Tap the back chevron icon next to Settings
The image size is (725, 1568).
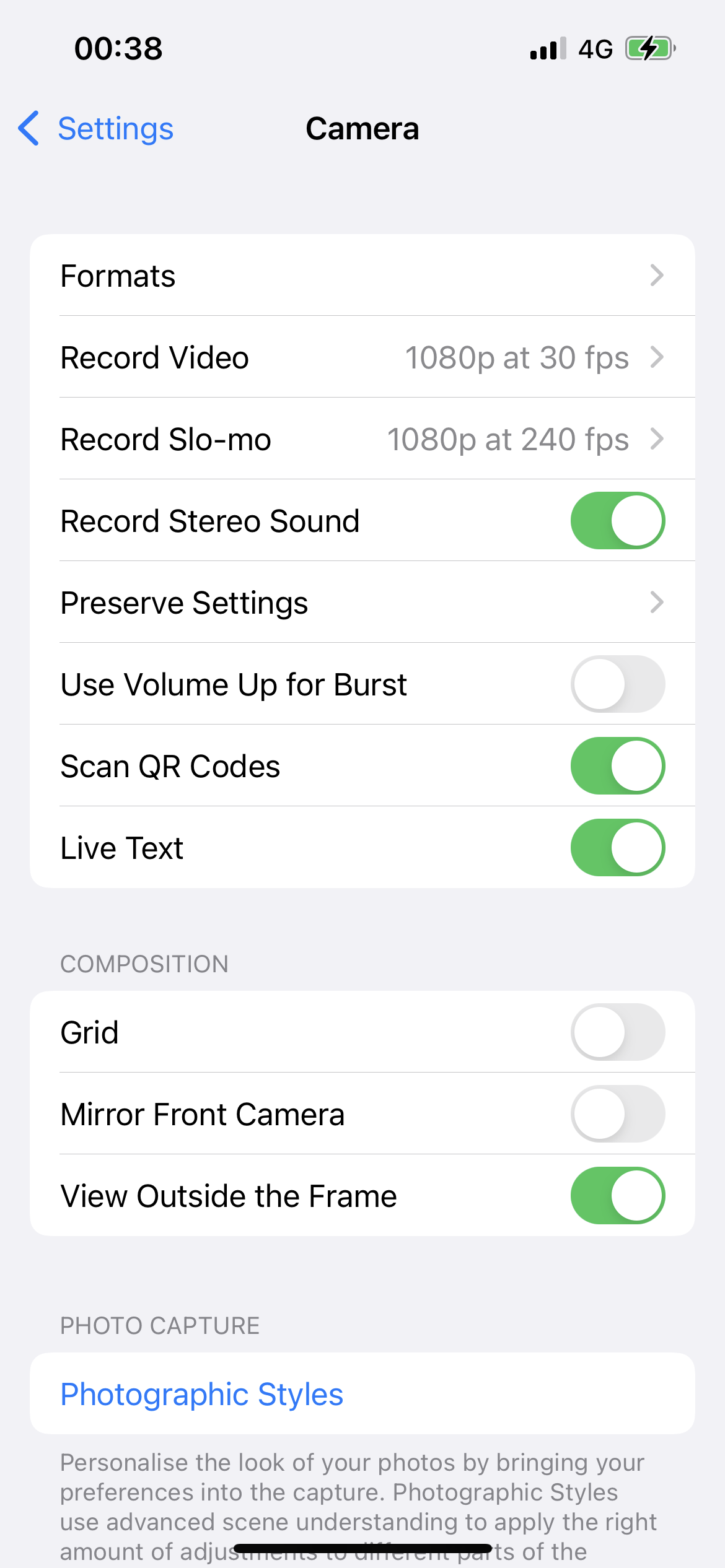tap(27, 128)
